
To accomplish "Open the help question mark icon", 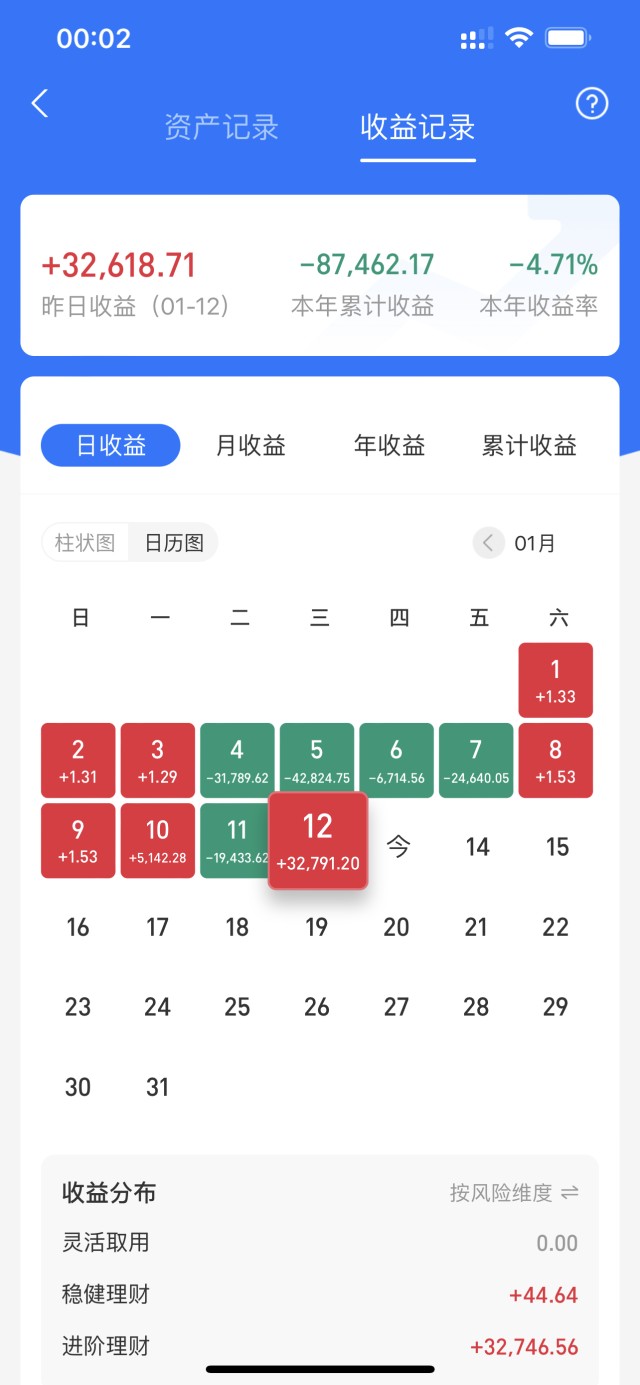I will pyautogui.click(x=592, y=103).
